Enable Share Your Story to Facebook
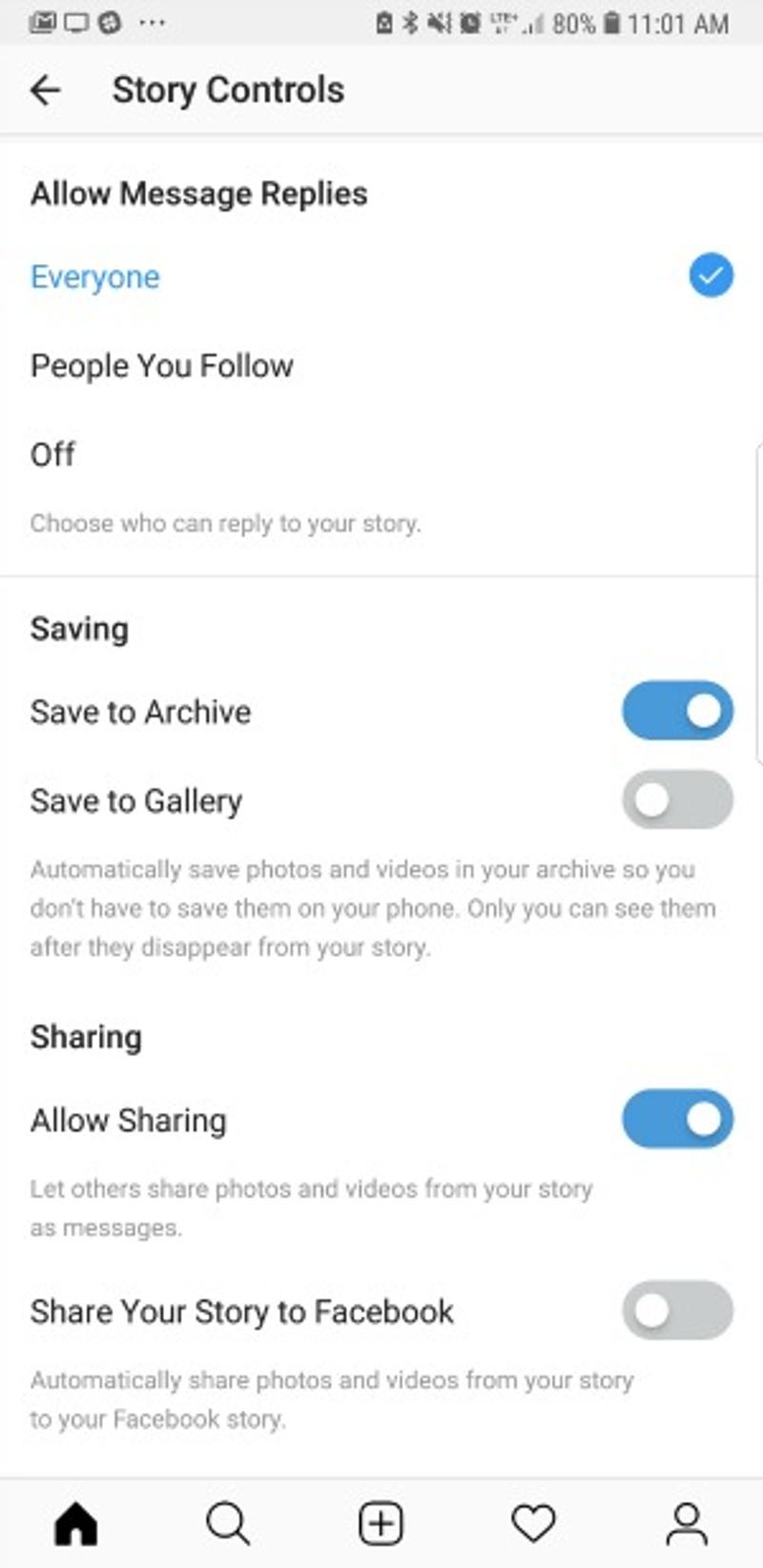763x1568 pixels. 677,1310
